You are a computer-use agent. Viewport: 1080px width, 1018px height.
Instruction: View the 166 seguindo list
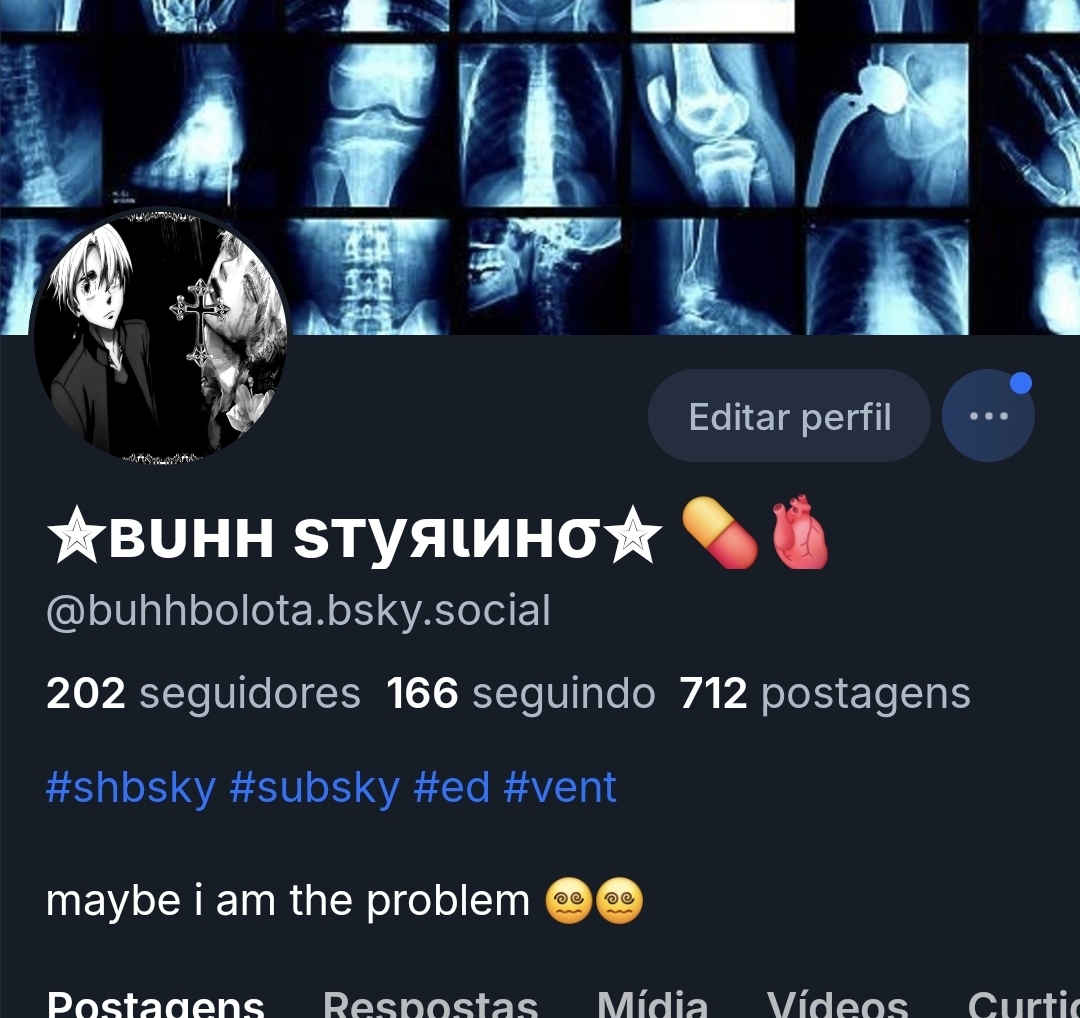coord(520,693)
